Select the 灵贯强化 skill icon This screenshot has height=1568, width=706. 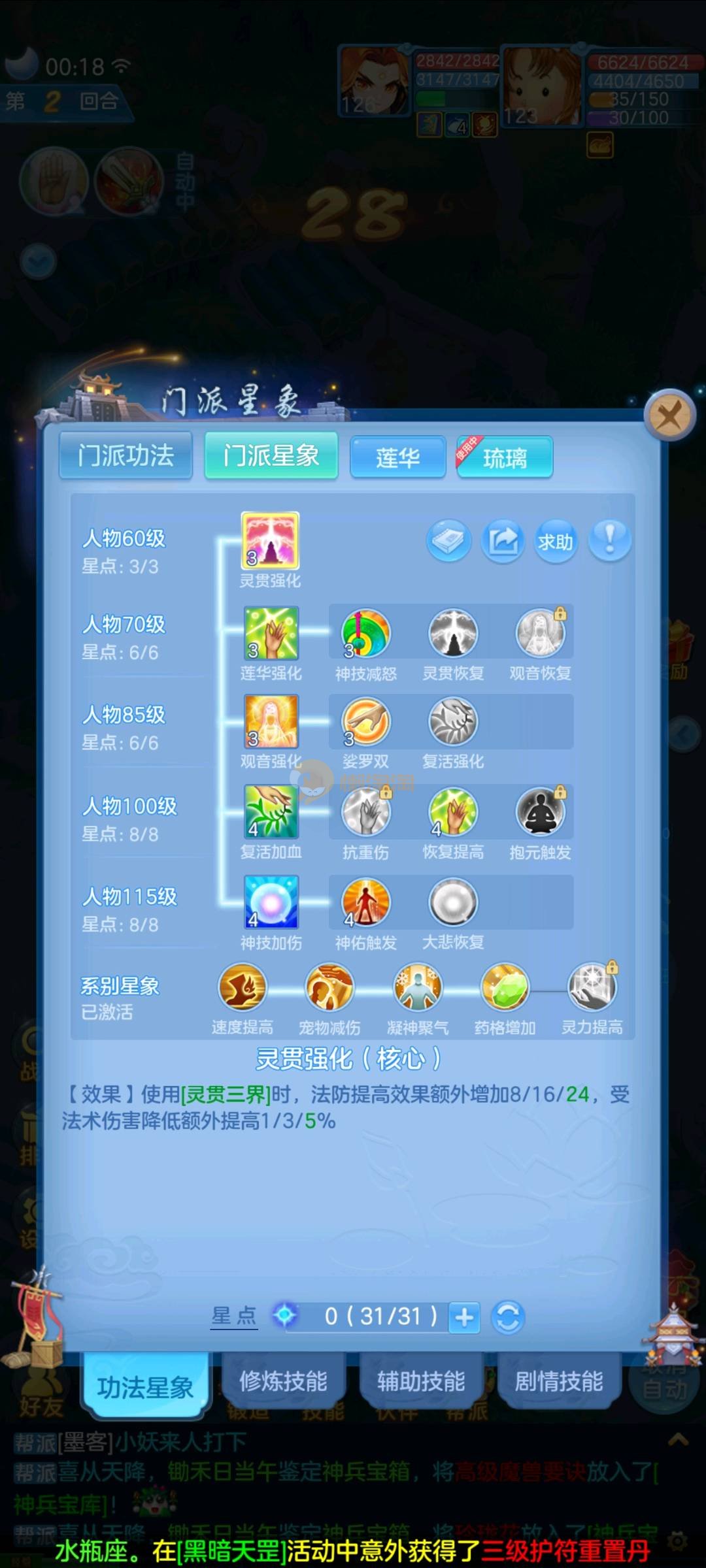tap(271, 541)
